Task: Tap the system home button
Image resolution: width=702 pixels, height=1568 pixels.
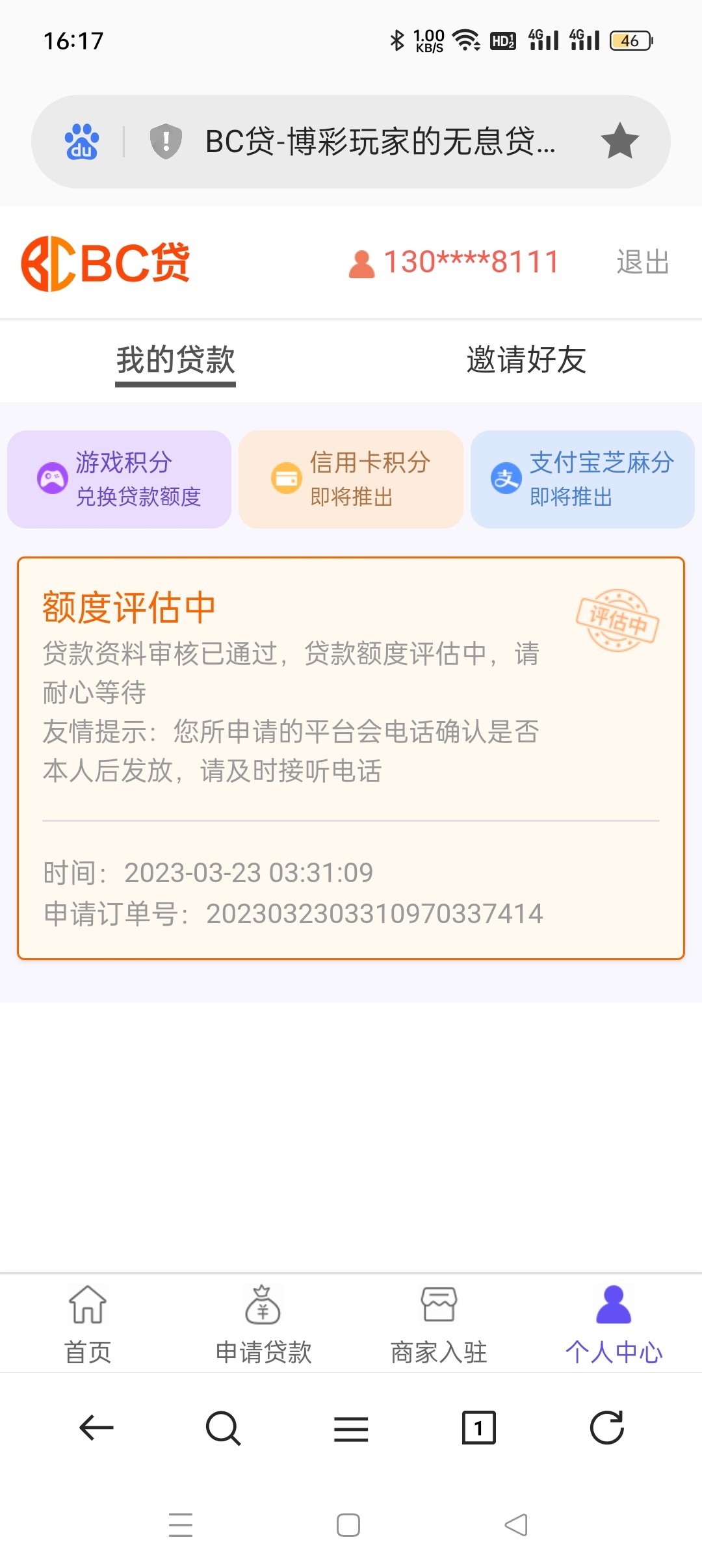Action: tap(348, 1525)
